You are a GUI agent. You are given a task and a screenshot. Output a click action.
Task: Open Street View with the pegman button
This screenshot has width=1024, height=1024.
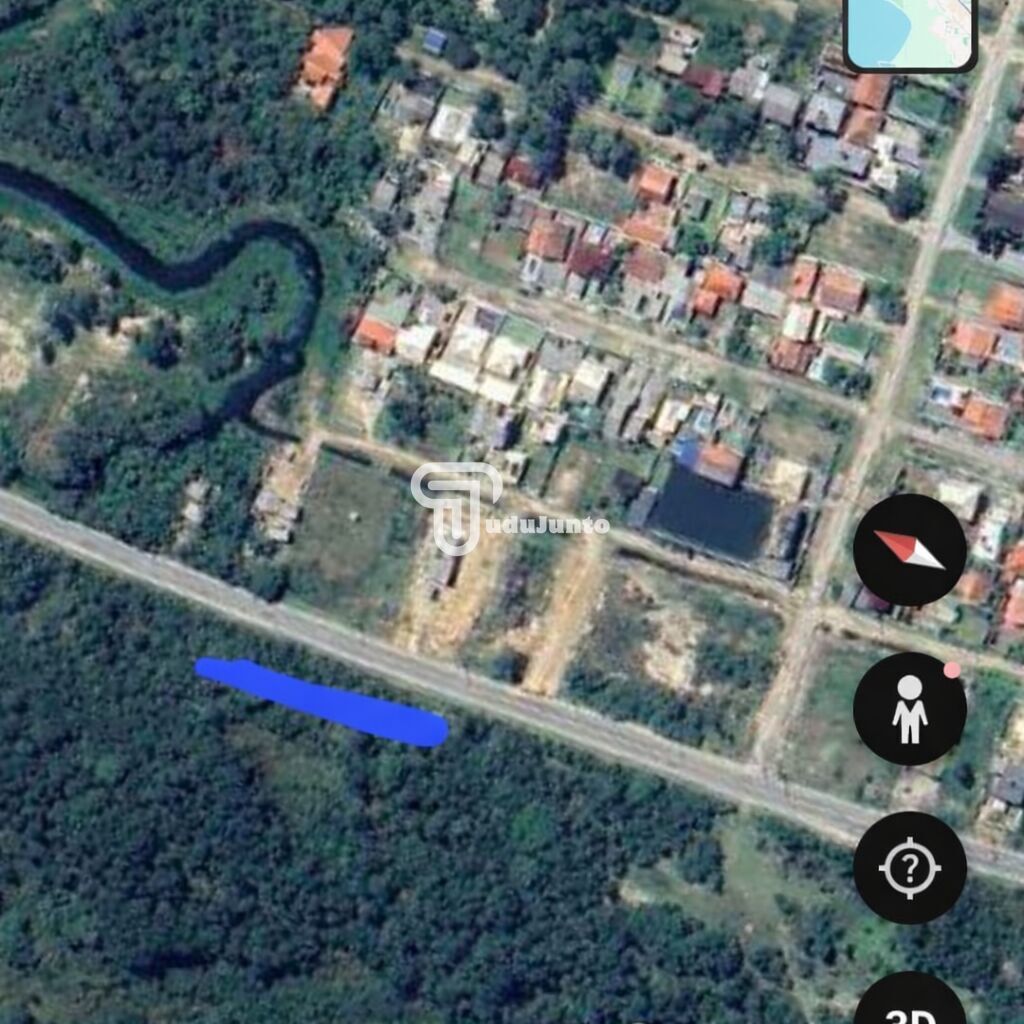point(909,709)
